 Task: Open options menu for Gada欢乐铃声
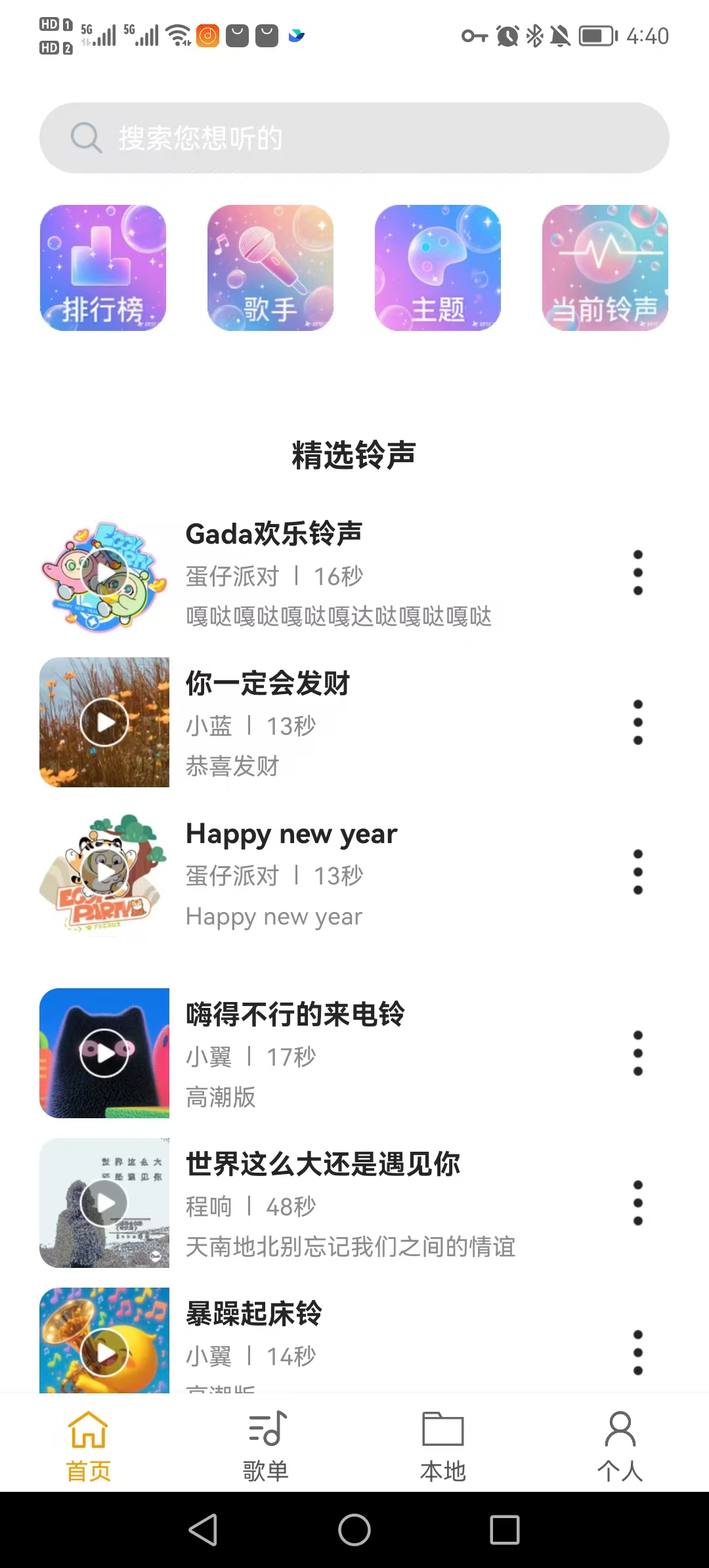(637, 572)
